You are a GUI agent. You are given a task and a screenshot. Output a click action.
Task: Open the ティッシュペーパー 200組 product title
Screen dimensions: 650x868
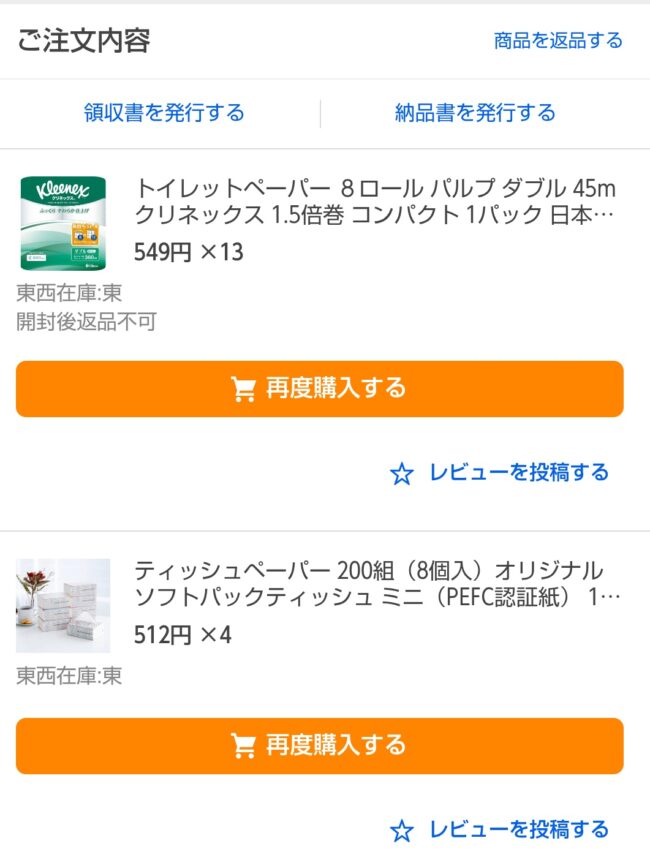377,584
